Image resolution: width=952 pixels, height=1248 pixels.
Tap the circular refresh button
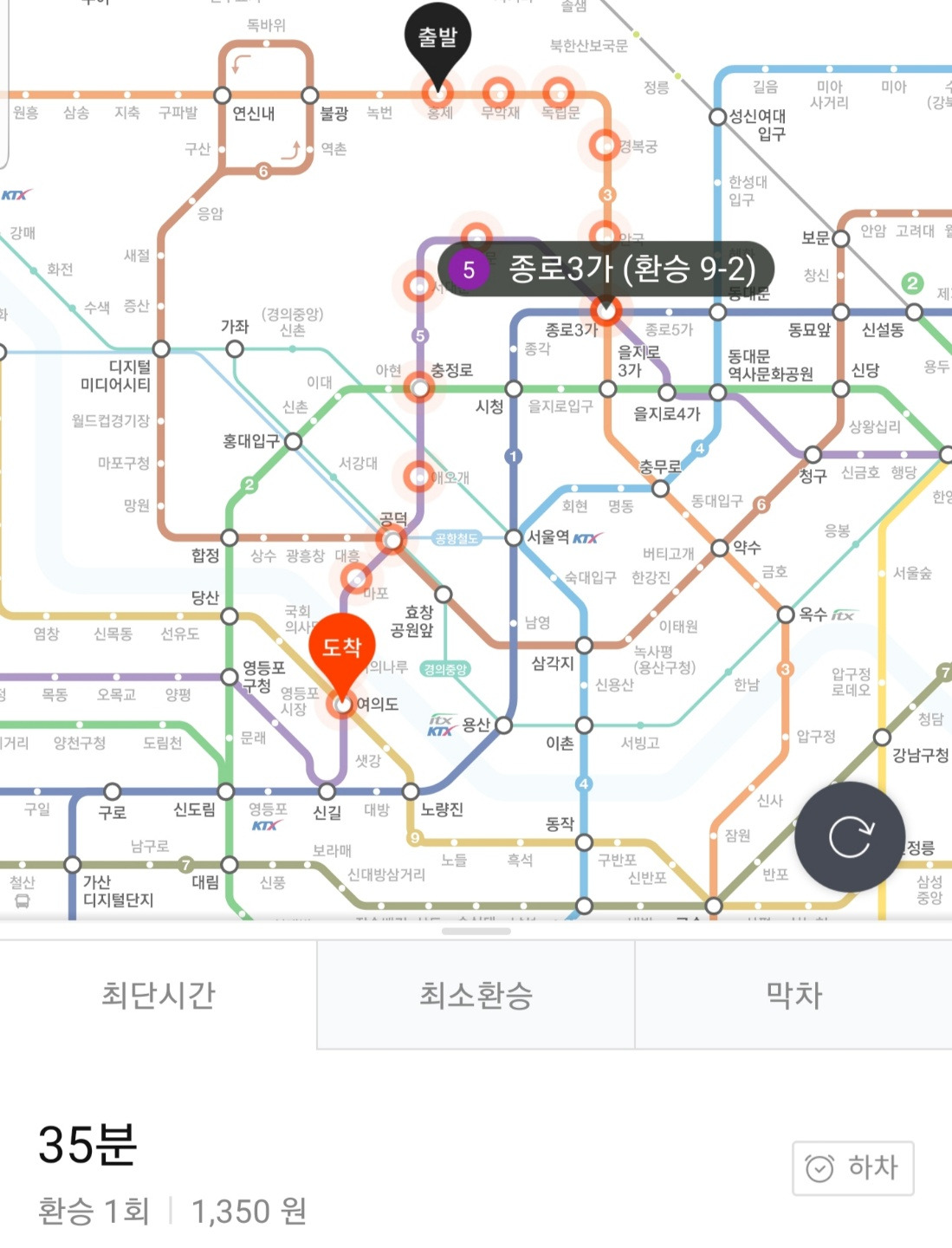click(850, 836)
